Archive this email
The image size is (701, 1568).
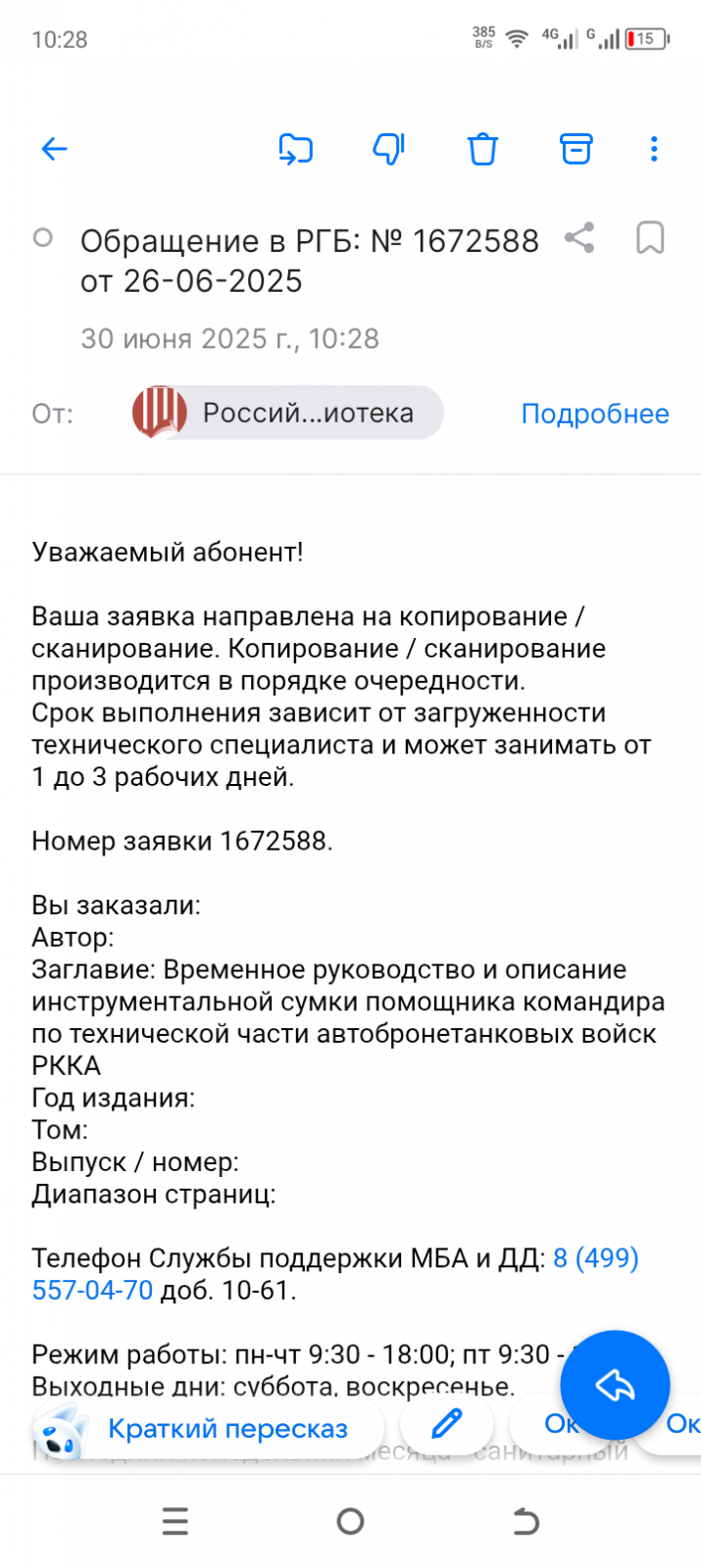tap(576, 149)
